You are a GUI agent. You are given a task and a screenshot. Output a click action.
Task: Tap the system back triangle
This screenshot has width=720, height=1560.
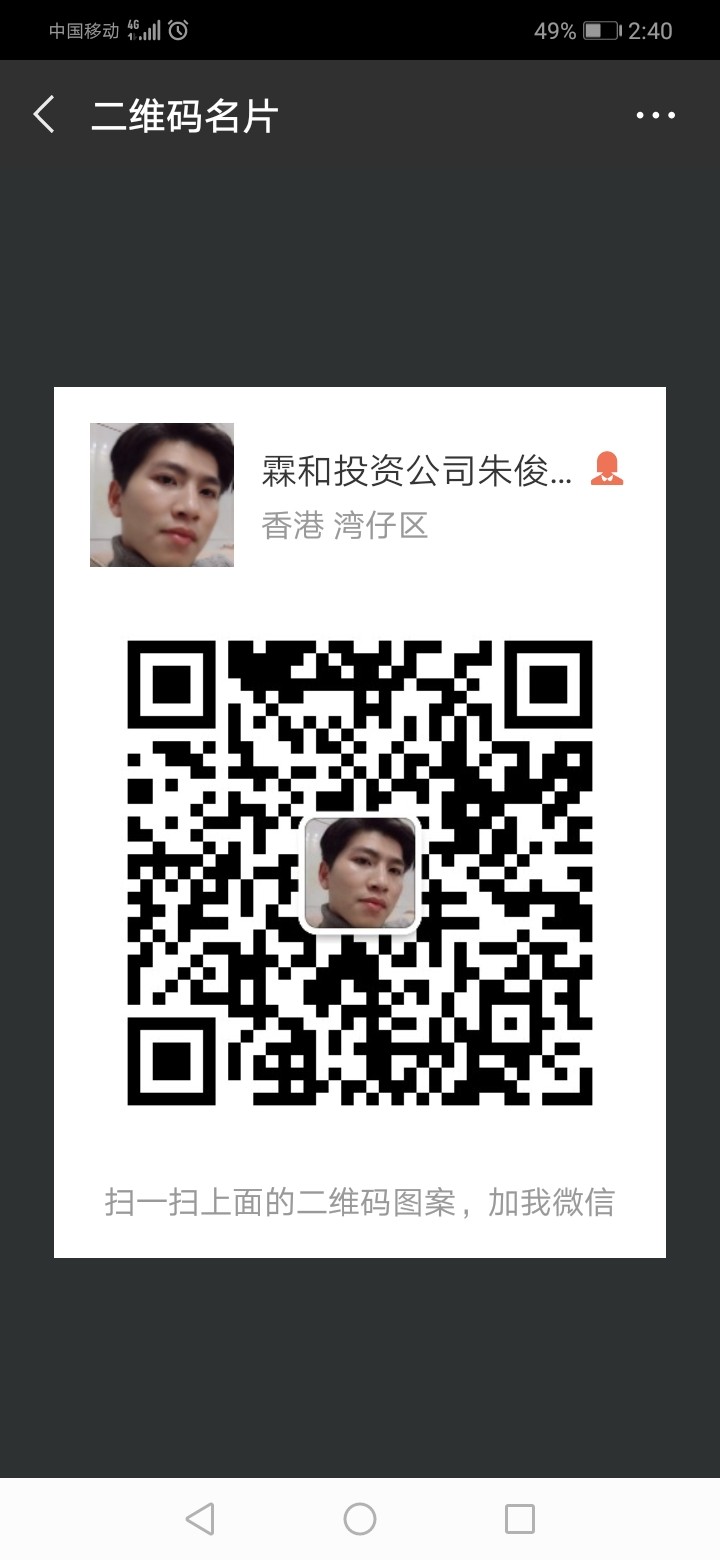[200, 1519]
